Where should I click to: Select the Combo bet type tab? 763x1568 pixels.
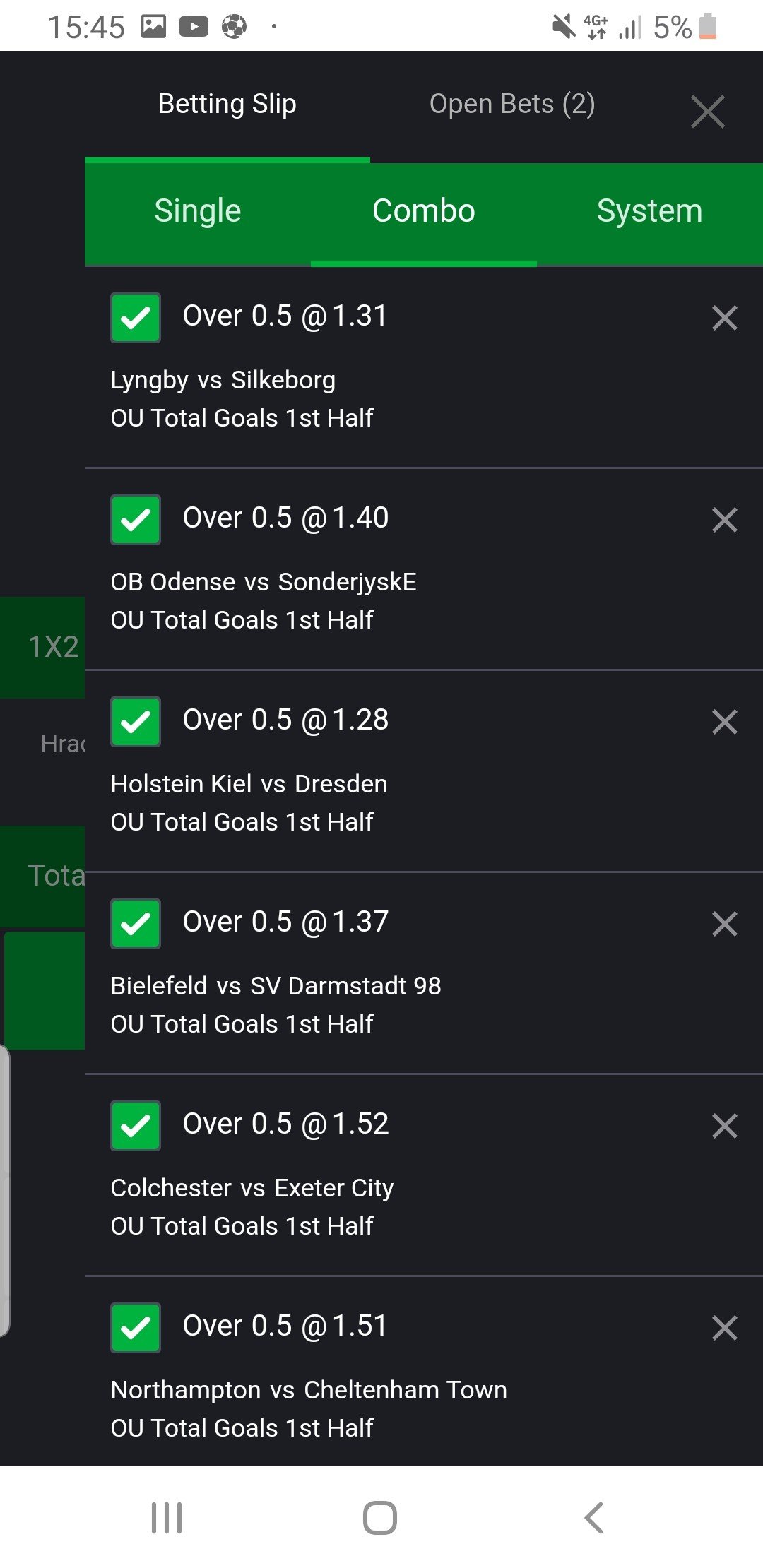point(424,211)
